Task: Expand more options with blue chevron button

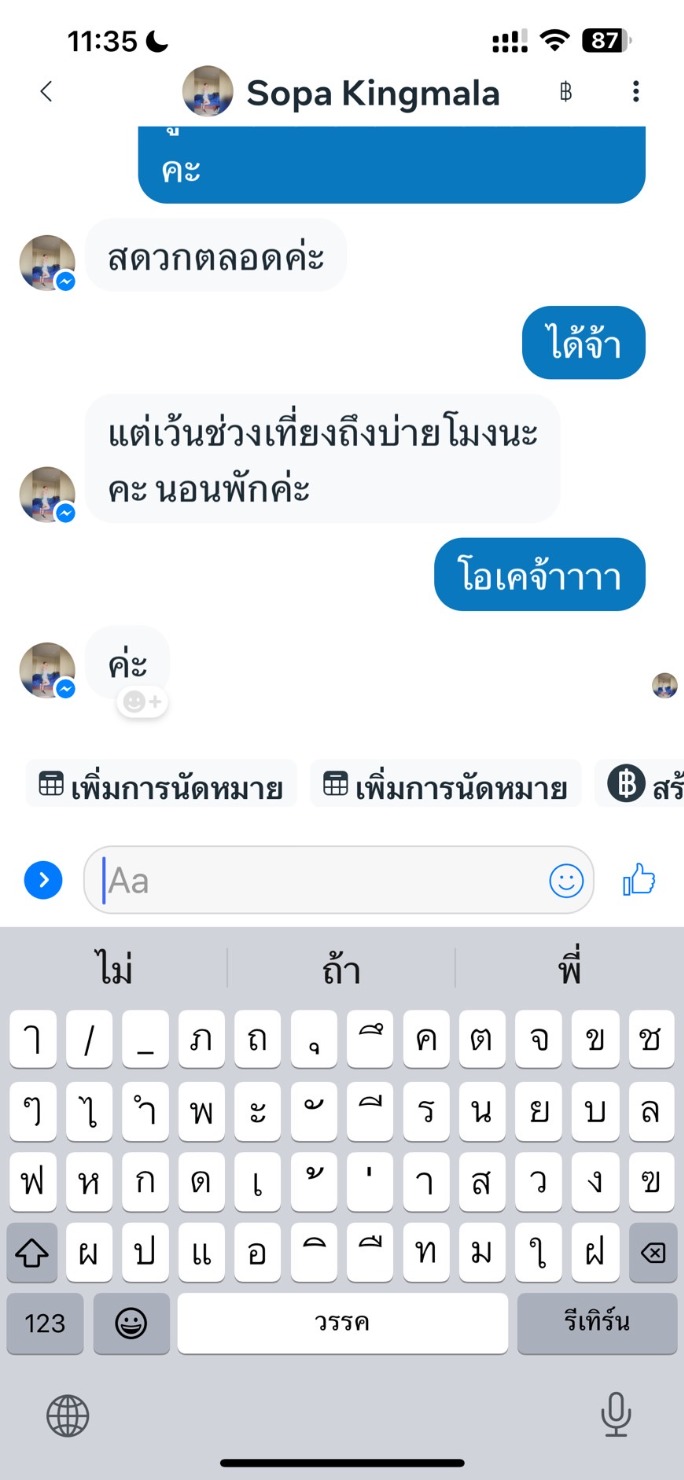Action: tap(43, 880)
